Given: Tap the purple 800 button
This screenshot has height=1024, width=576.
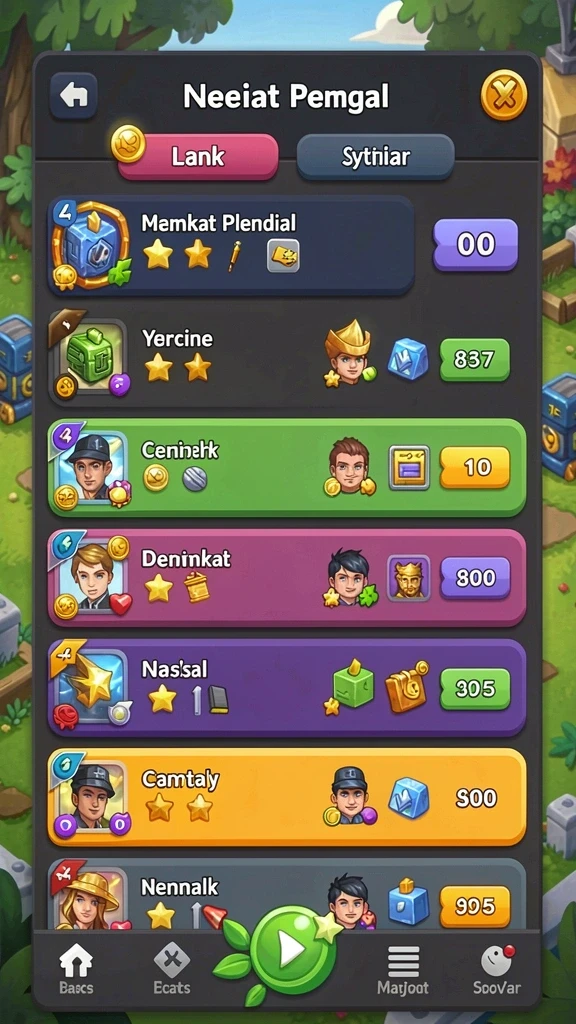Looking at the screenshot, I should point(475,578).
